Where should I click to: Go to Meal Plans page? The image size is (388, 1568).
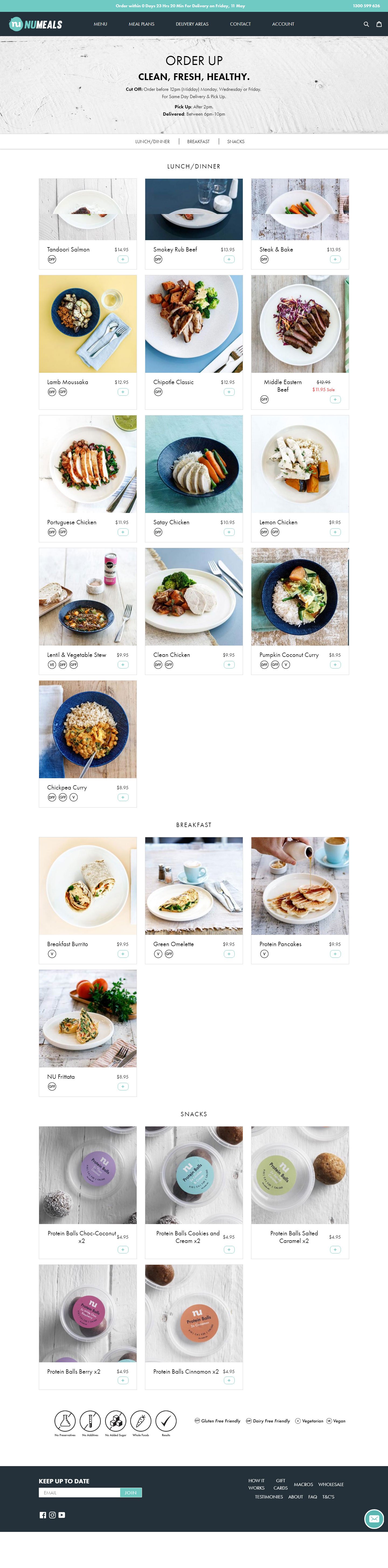[x=141, y=24]
